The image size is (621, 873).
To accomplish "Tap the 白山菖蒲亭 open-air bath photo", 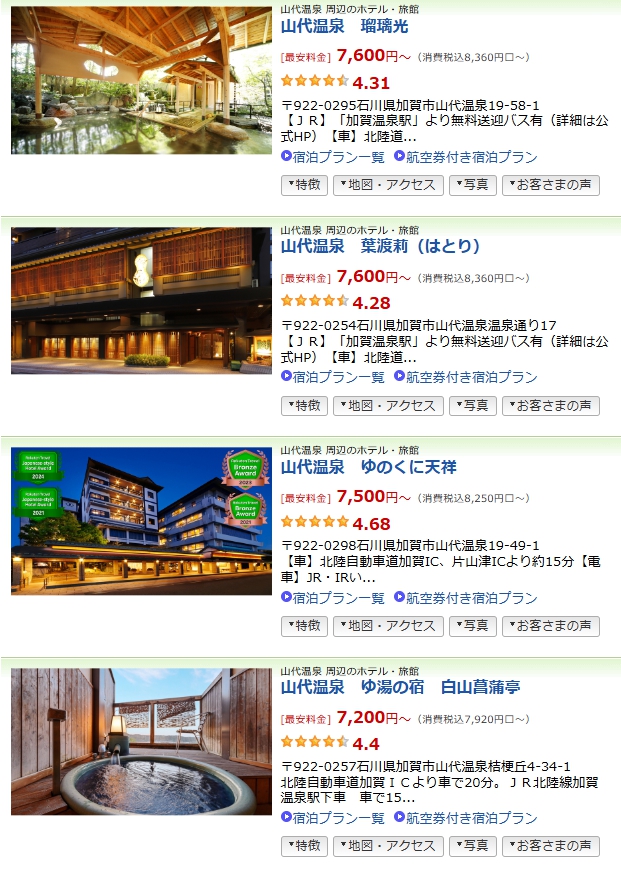I will (x=140, y=741).
